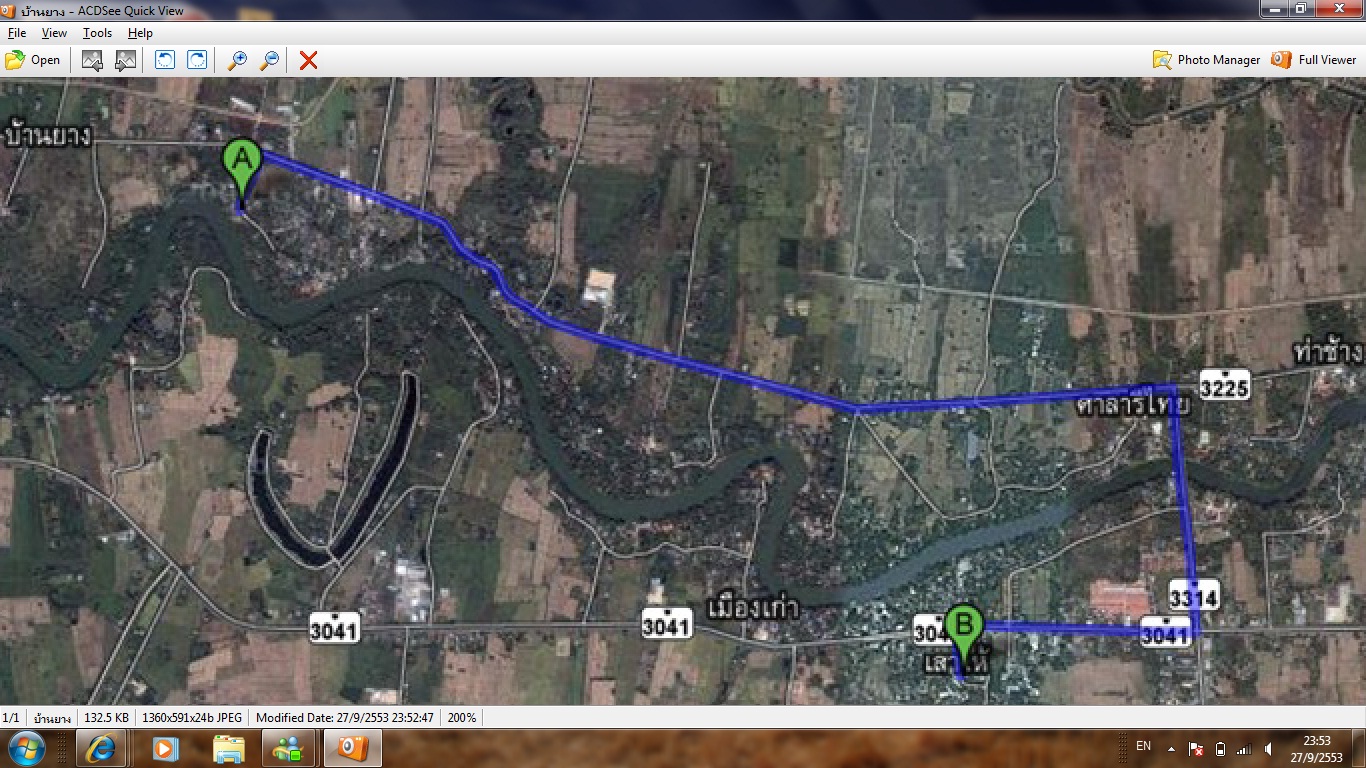Maximize the ACDSee Quick View window
This screenshot has height=768, width=1366.
(1301, 8)
